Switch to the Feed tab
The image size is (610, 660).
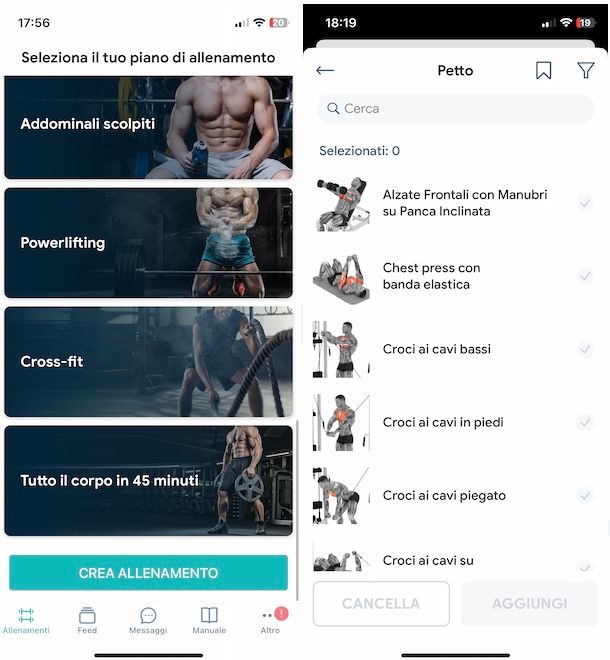tap(87, 620)
